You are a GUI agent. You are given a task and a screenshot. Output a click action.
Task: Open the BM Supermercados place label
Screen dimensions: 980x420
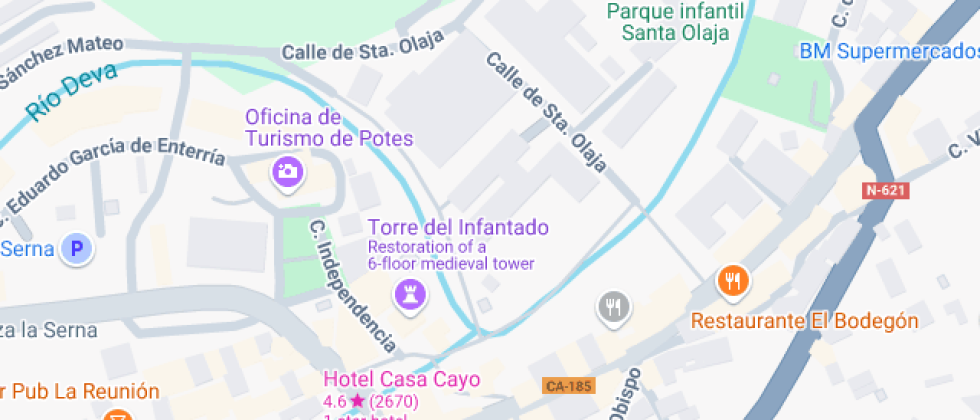point(888,51)
